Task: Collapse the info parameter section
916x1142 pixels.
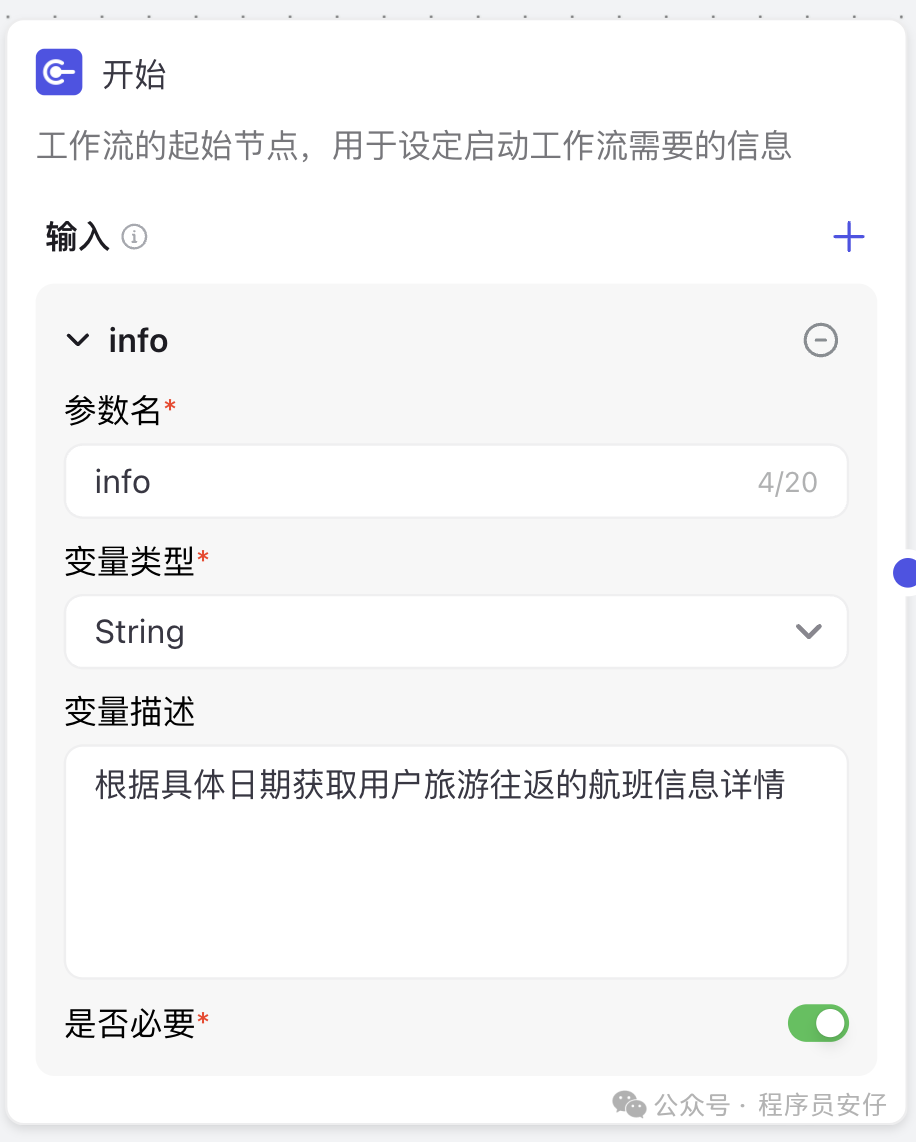Action: (78, 341)
